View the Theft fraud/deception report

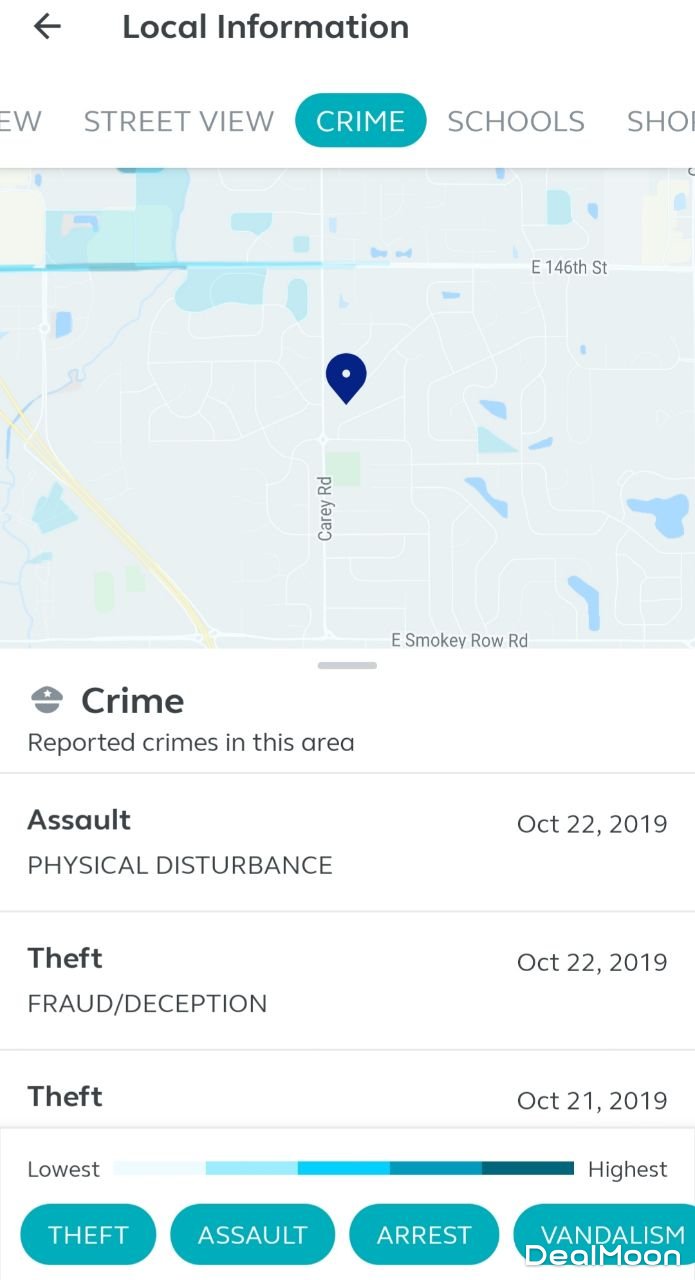pyautogui.click(x=347, y=980)
